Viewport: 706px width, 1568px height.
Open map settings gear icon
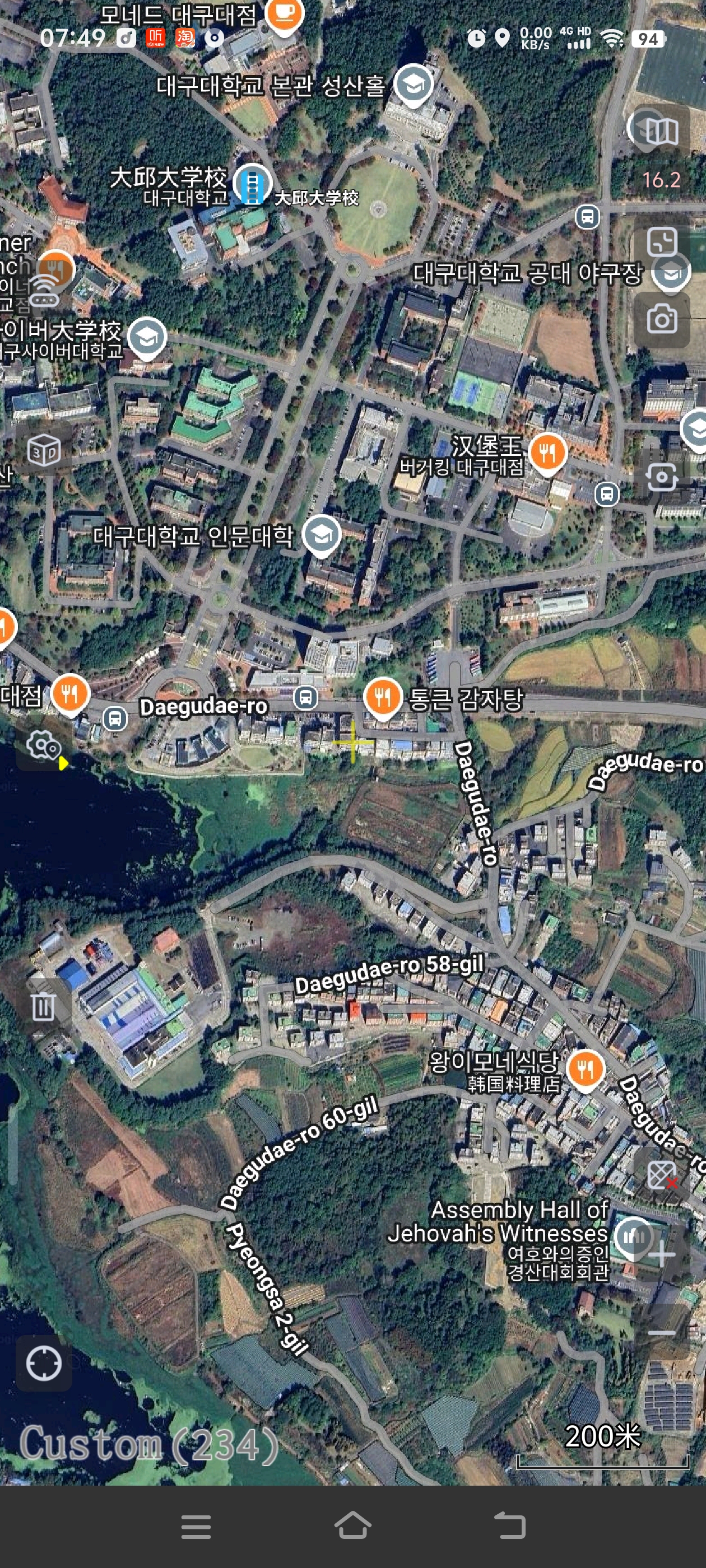[x=44, y=745]
